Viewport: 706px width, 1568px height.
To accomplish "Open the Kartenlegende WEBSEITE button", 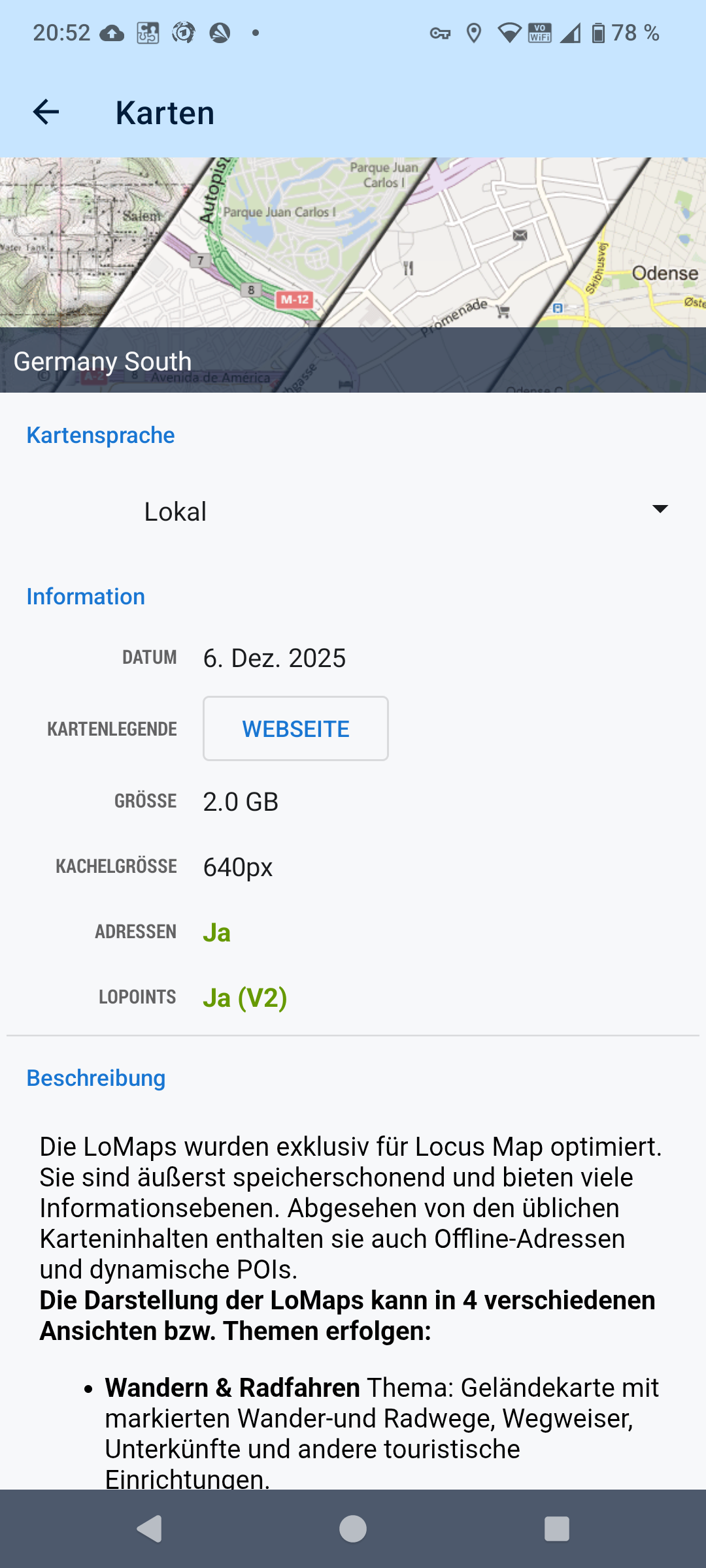I will pyautogui.click(x=295, y=728).
